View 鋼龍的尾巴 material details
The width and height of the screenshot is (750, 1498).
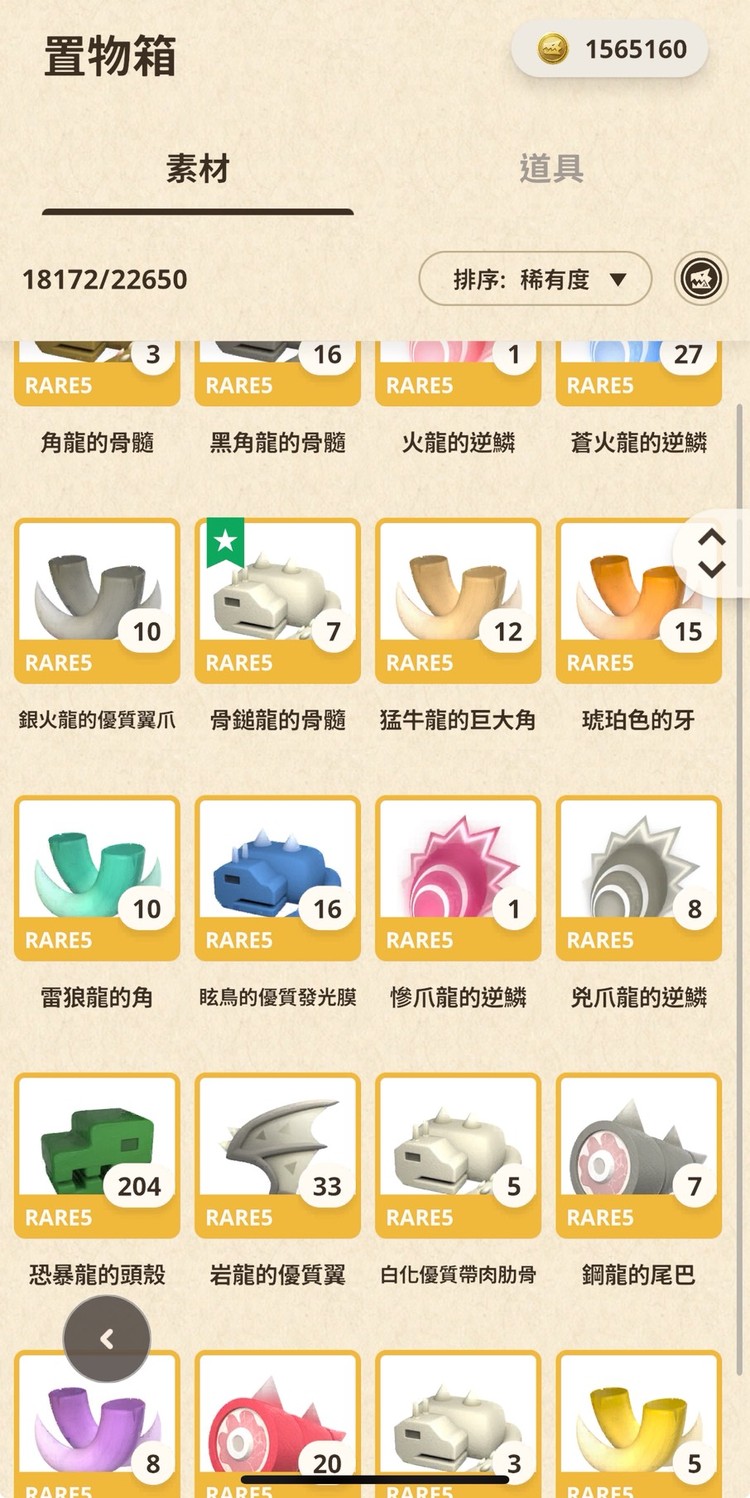(638, 1154)
